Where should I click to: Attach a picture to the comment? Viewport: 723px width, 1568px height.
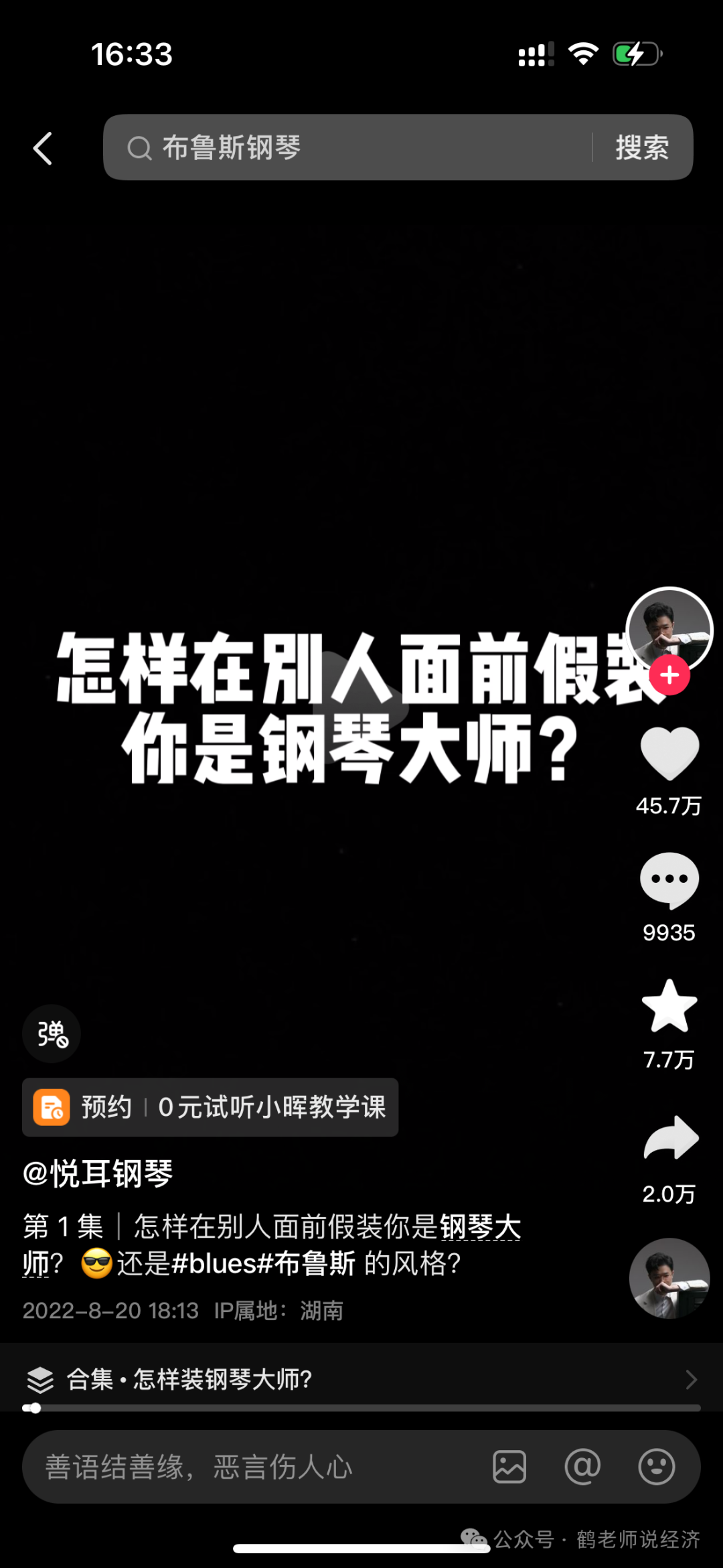point(509,1467)
